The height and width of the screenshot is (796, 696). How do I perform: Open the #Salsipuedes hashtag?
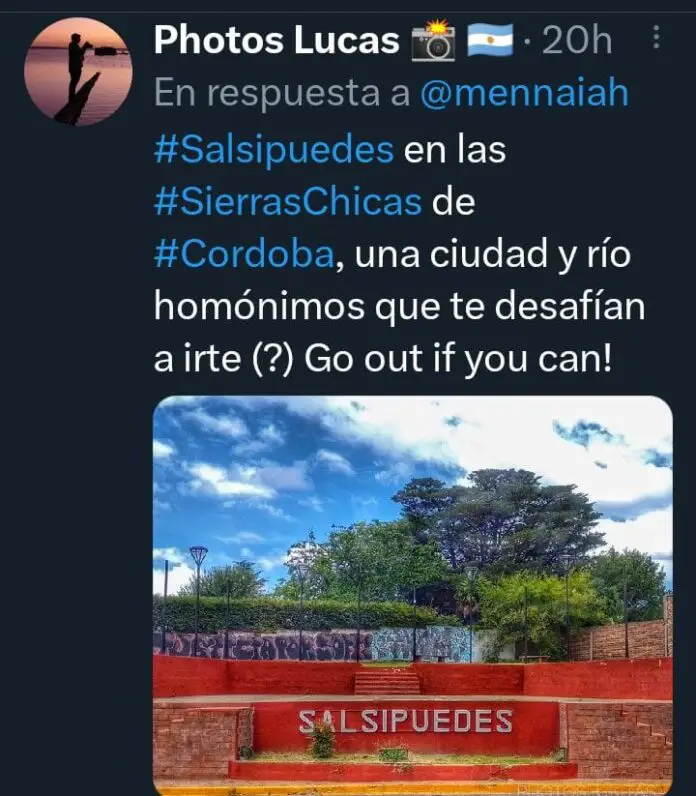(274, 150)
